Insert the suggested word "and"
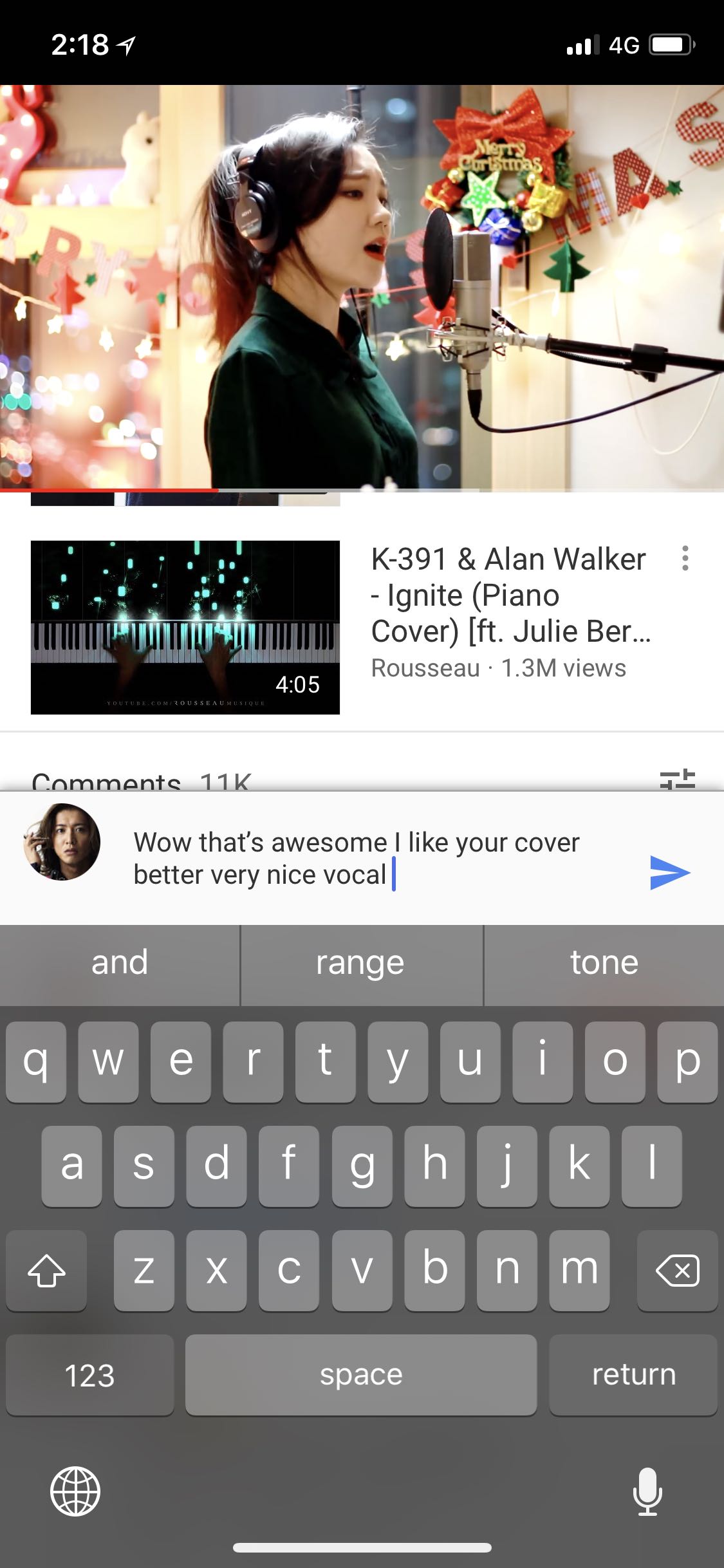This screenshot has width=724, height=1568. point(120,964)
